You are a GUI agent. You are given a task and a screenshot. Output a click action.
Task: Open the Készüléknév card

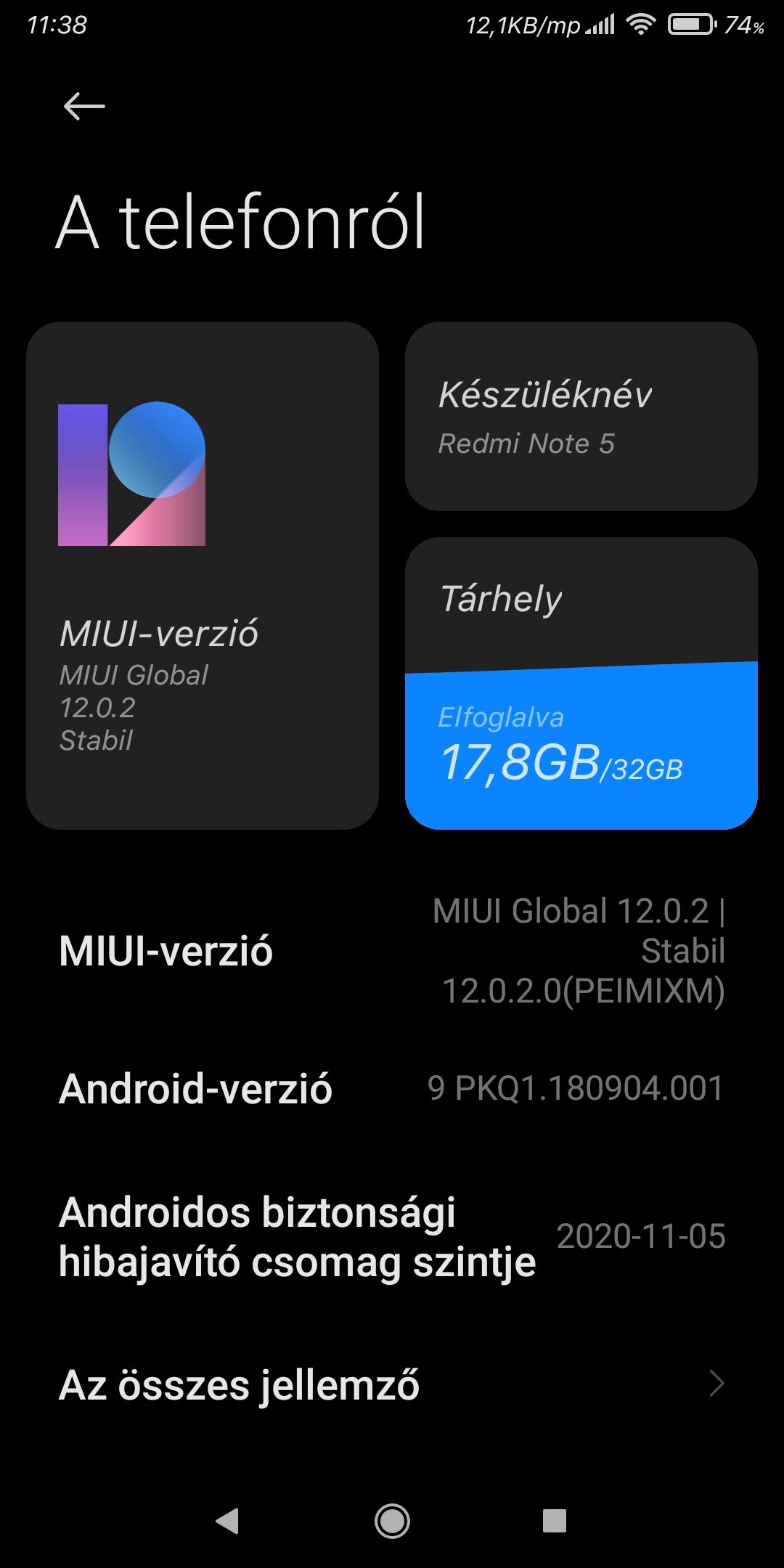click(581, 416)
